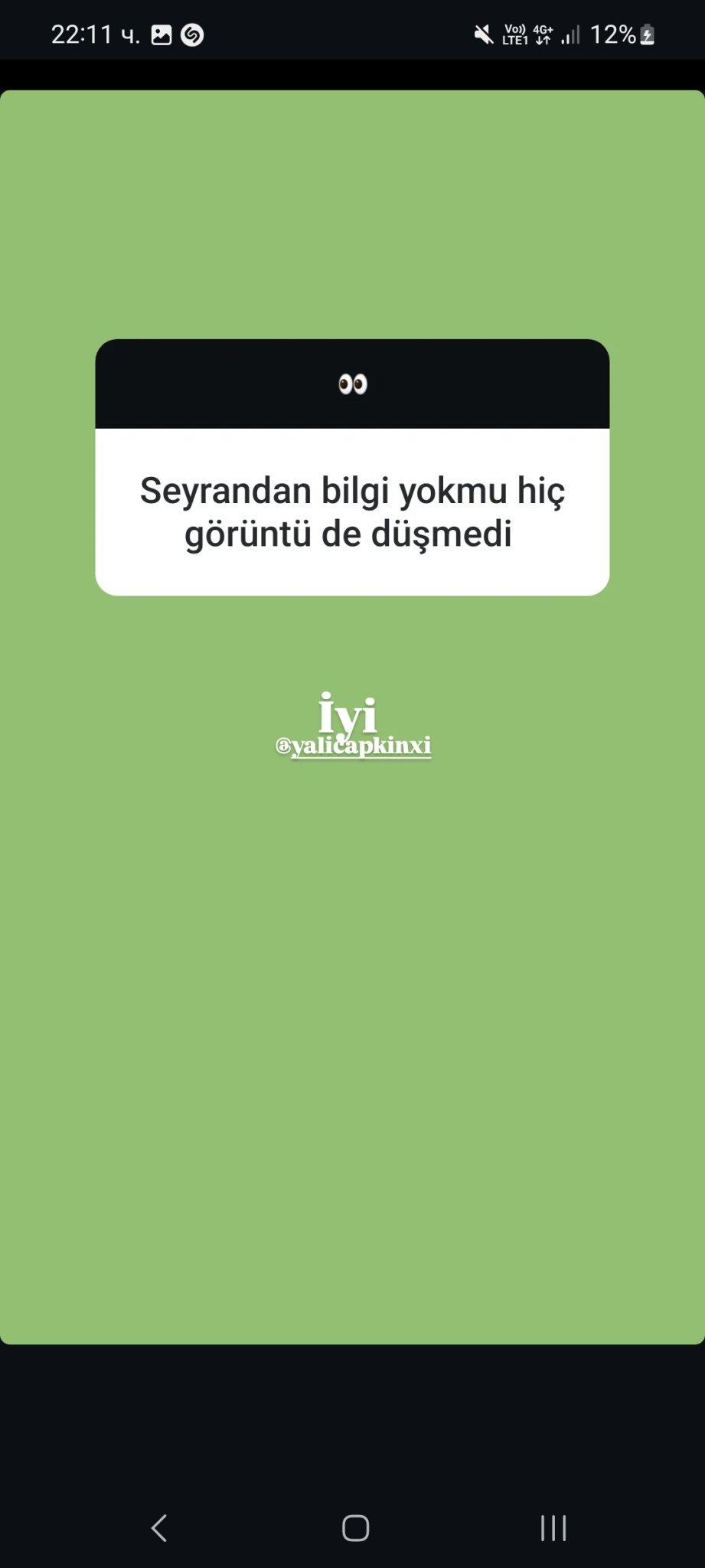The image size is (705, 1568).
Task: Open the recent apps view
Action: click(553, 1527)
